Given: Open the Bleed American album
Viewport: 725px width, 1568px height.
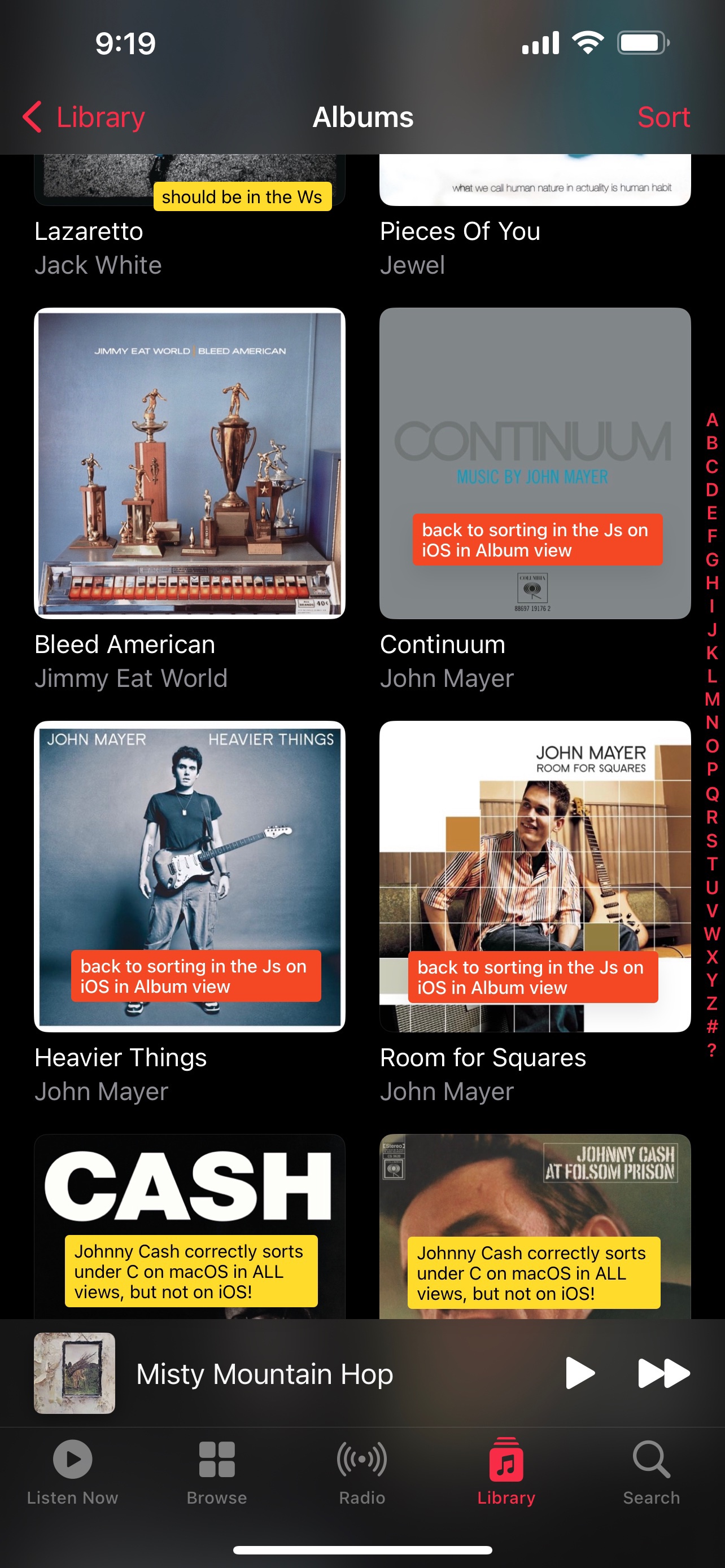Looking at the screenshot, I should (x=189, y=463).
